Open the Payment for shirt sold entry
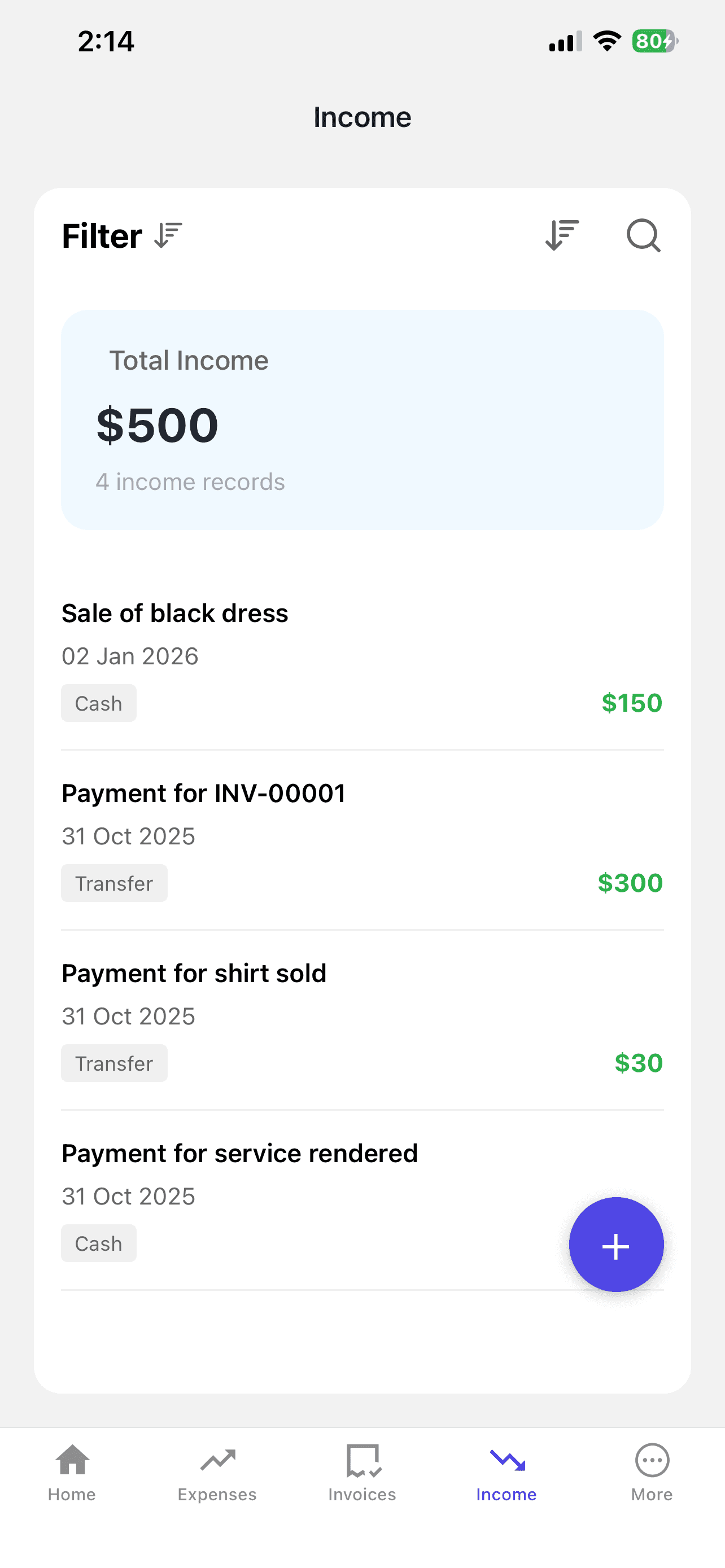Image resolution: width=725 pixels, height=1568 pixels. click(x=194, y=973)
